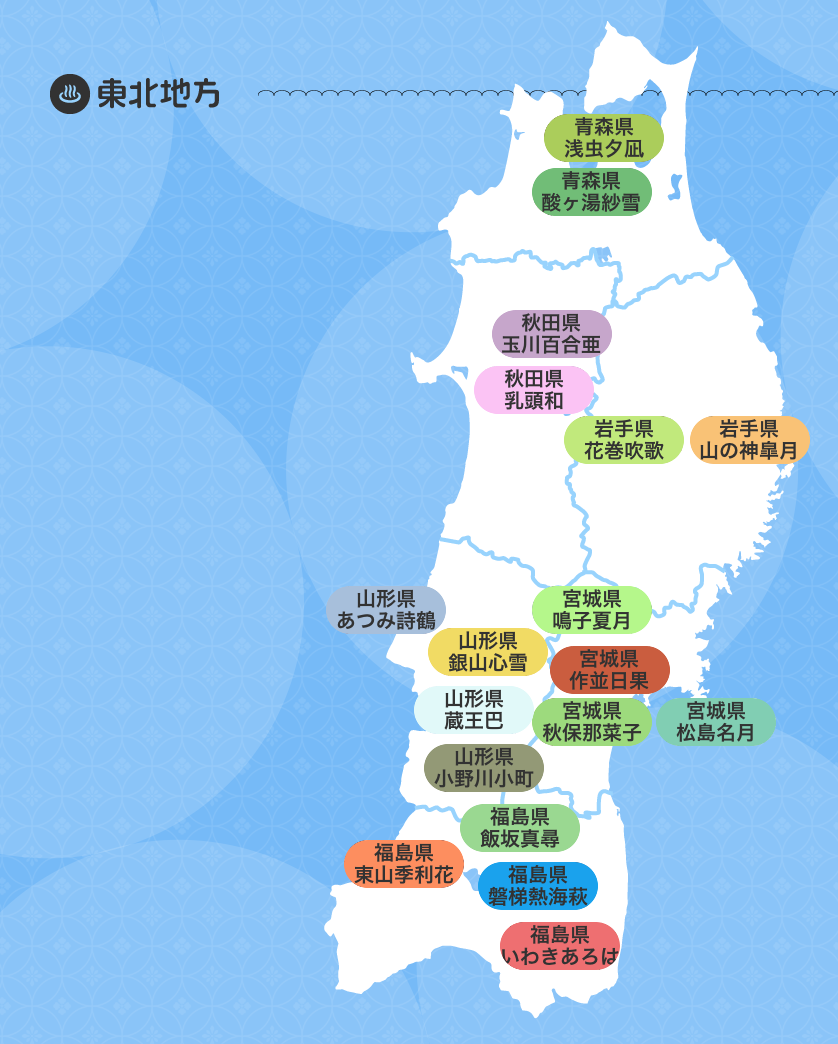838x1044 pixels.
Task: Open Miyagi's 松島名月 label
Action: click(x=716, y=722)
